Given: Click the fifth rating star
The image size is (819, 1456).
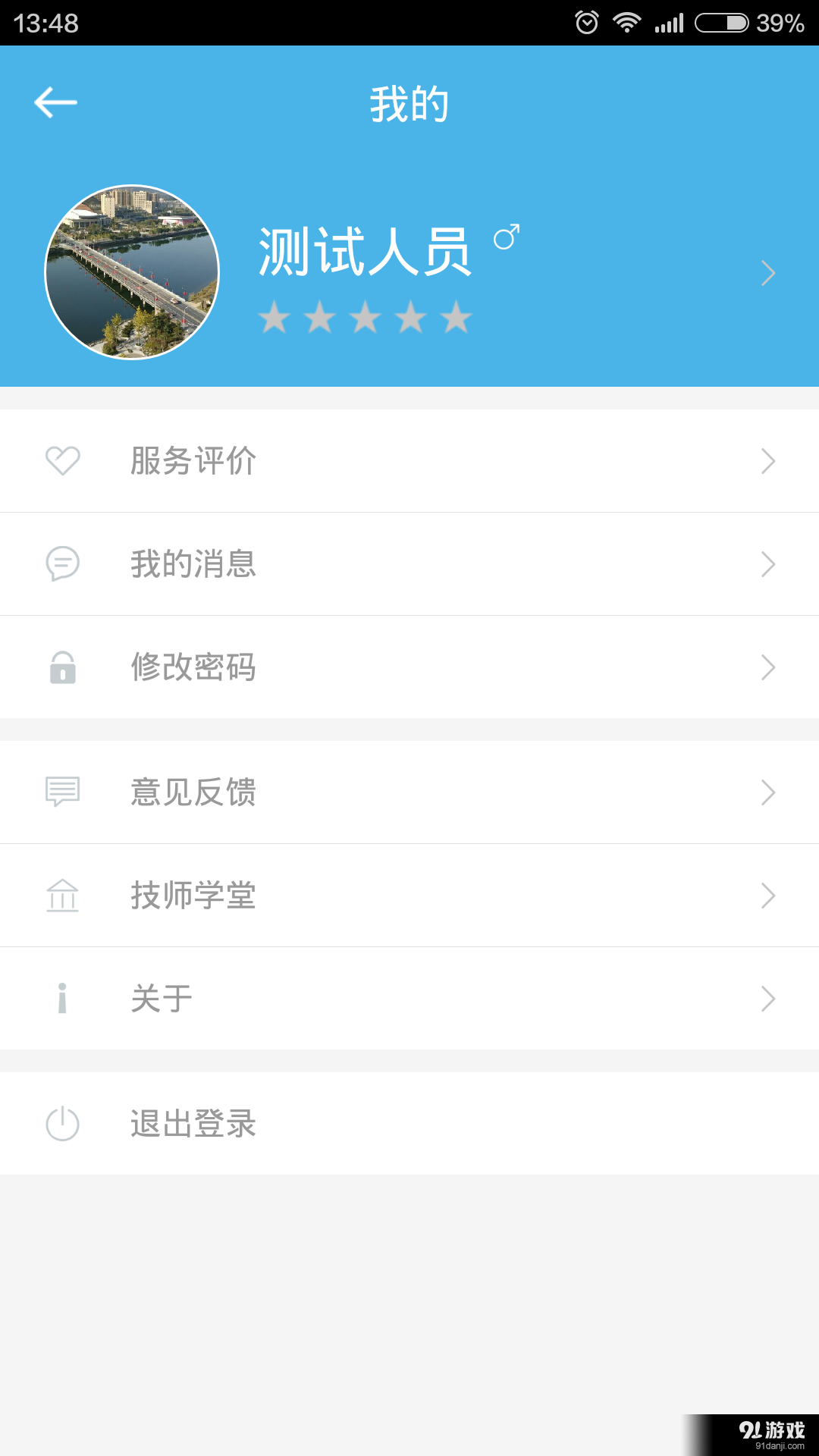Looking at the screenshot, I should (x=456, y=317).
